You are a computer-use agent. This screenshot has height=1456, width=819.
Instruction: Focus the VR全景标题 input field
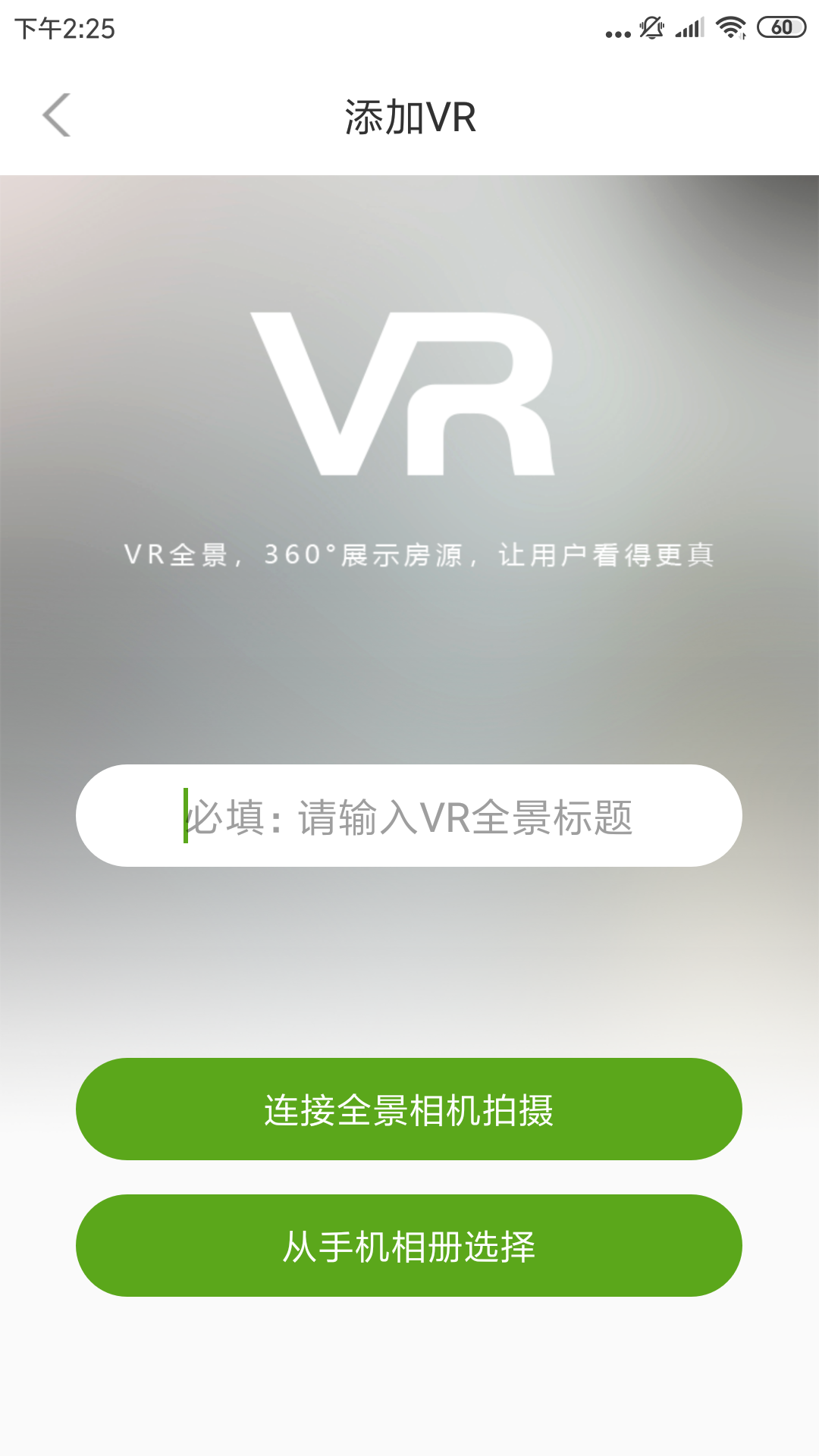(x=409, y=816)
